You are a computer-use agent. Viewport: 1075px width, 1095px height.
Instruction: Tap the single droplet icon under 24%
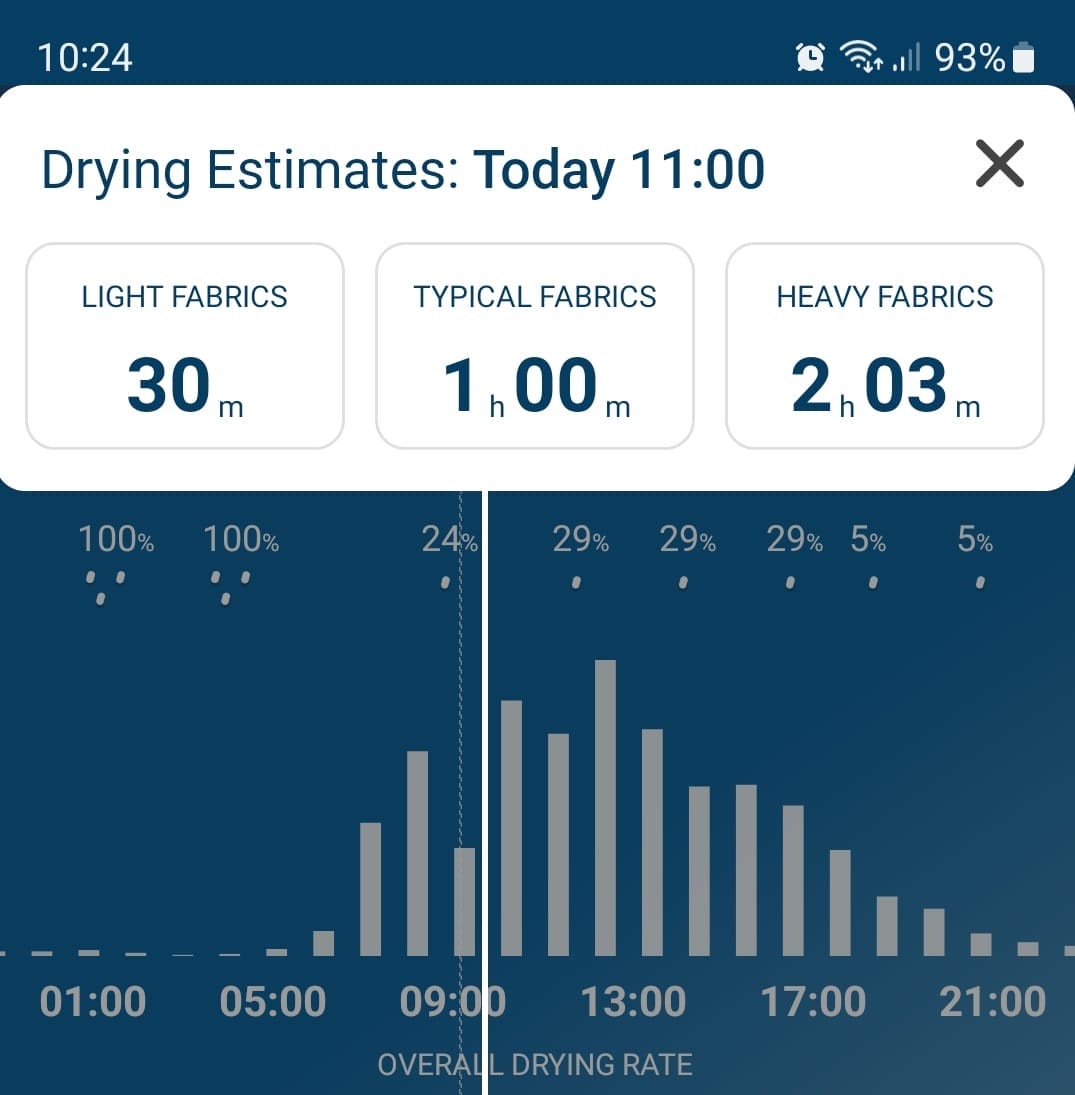[444, 582]
